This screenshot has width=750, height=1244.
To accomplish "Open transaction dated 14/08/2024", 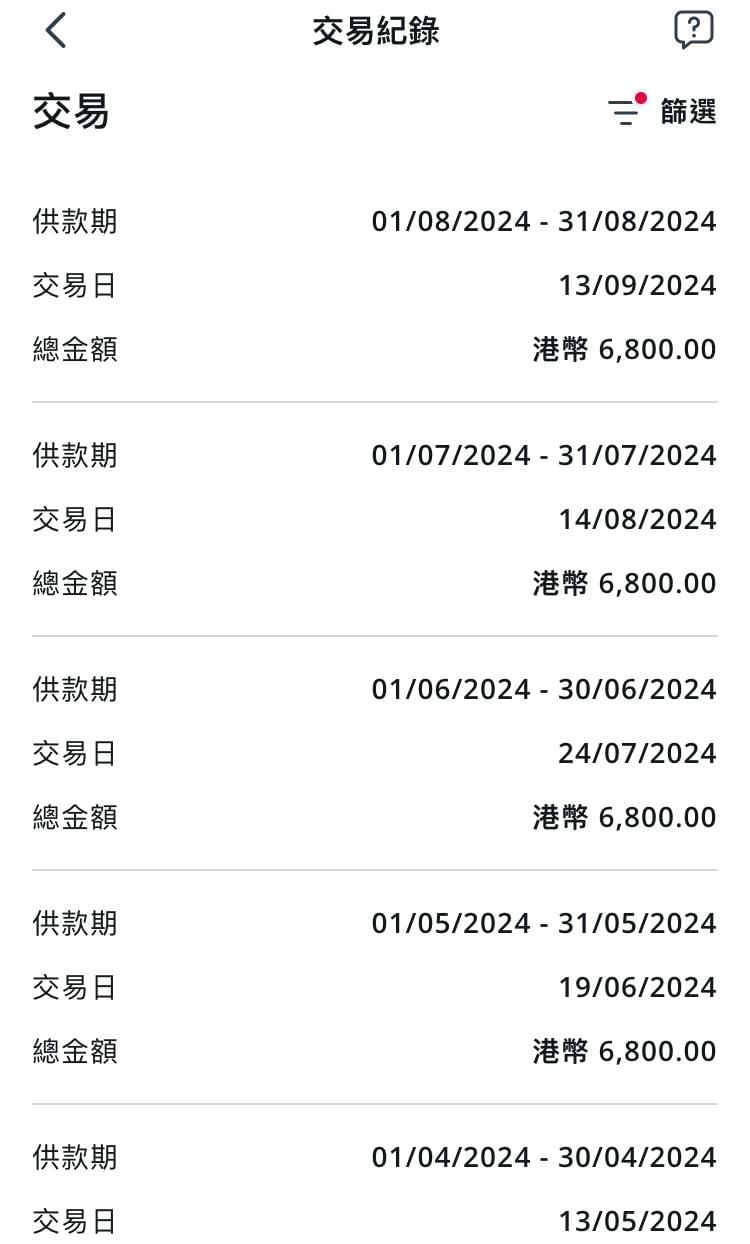I will coord(375,519).
